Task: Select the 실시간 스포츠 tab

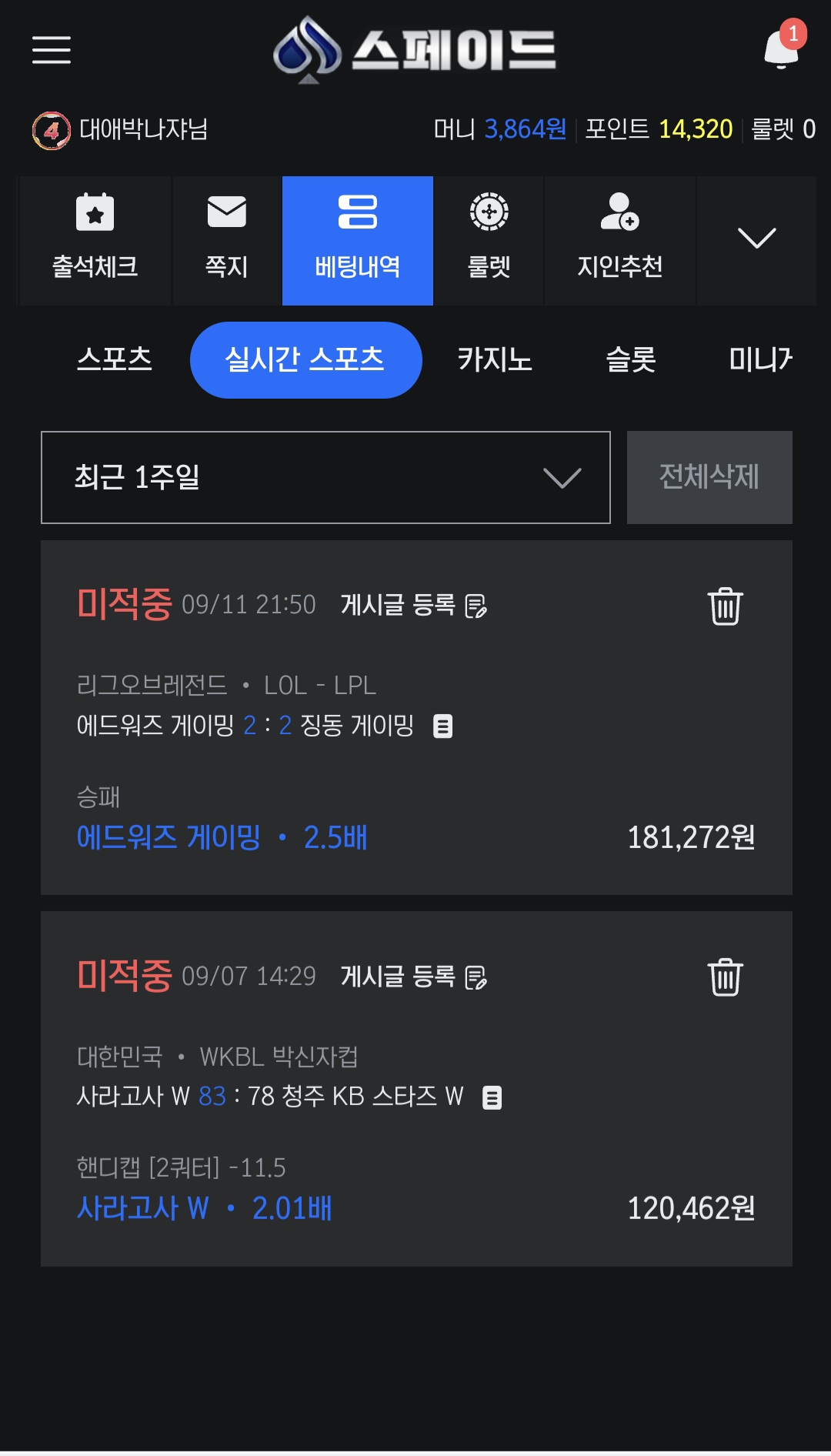Action: pyautogui.click(x=305, y=360)
